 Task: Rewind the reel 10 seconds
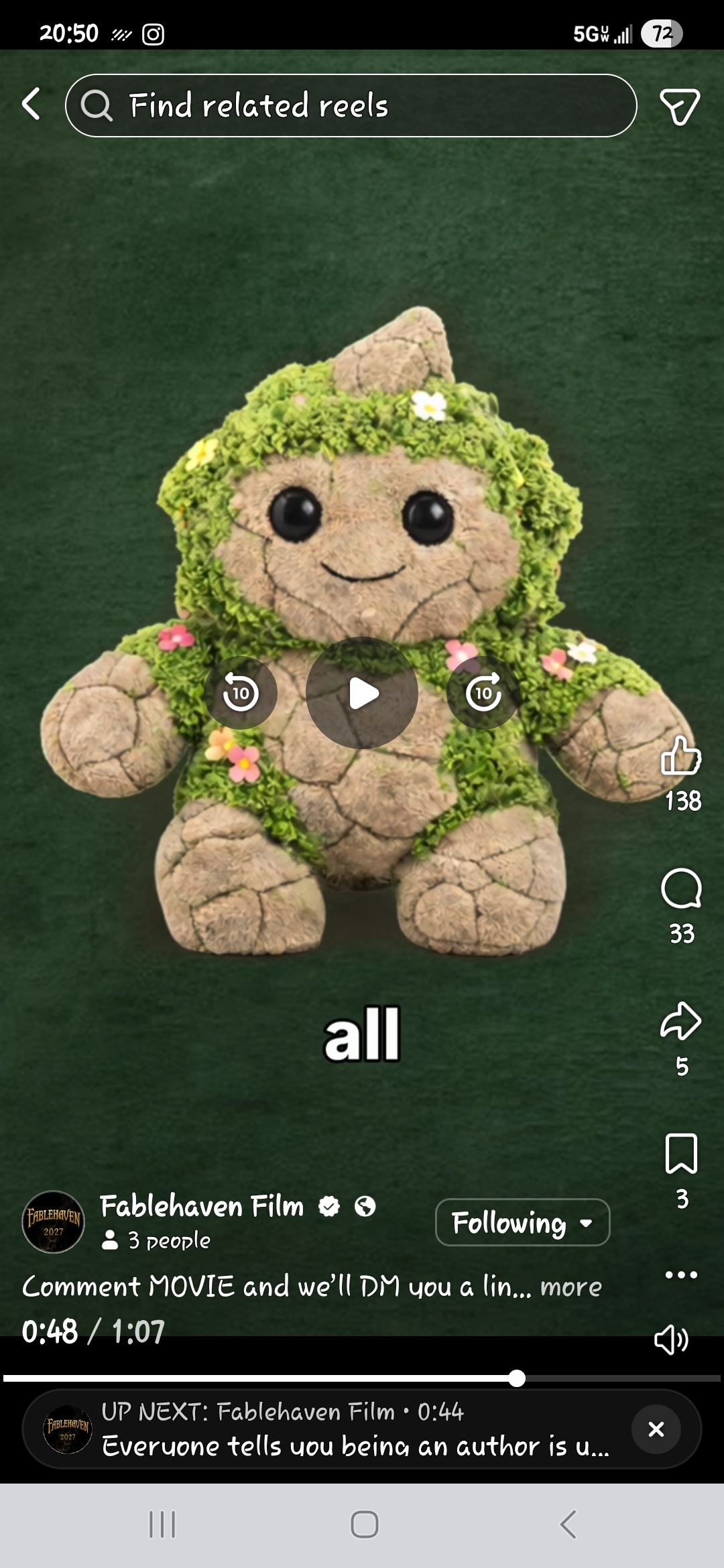(241, 693)
